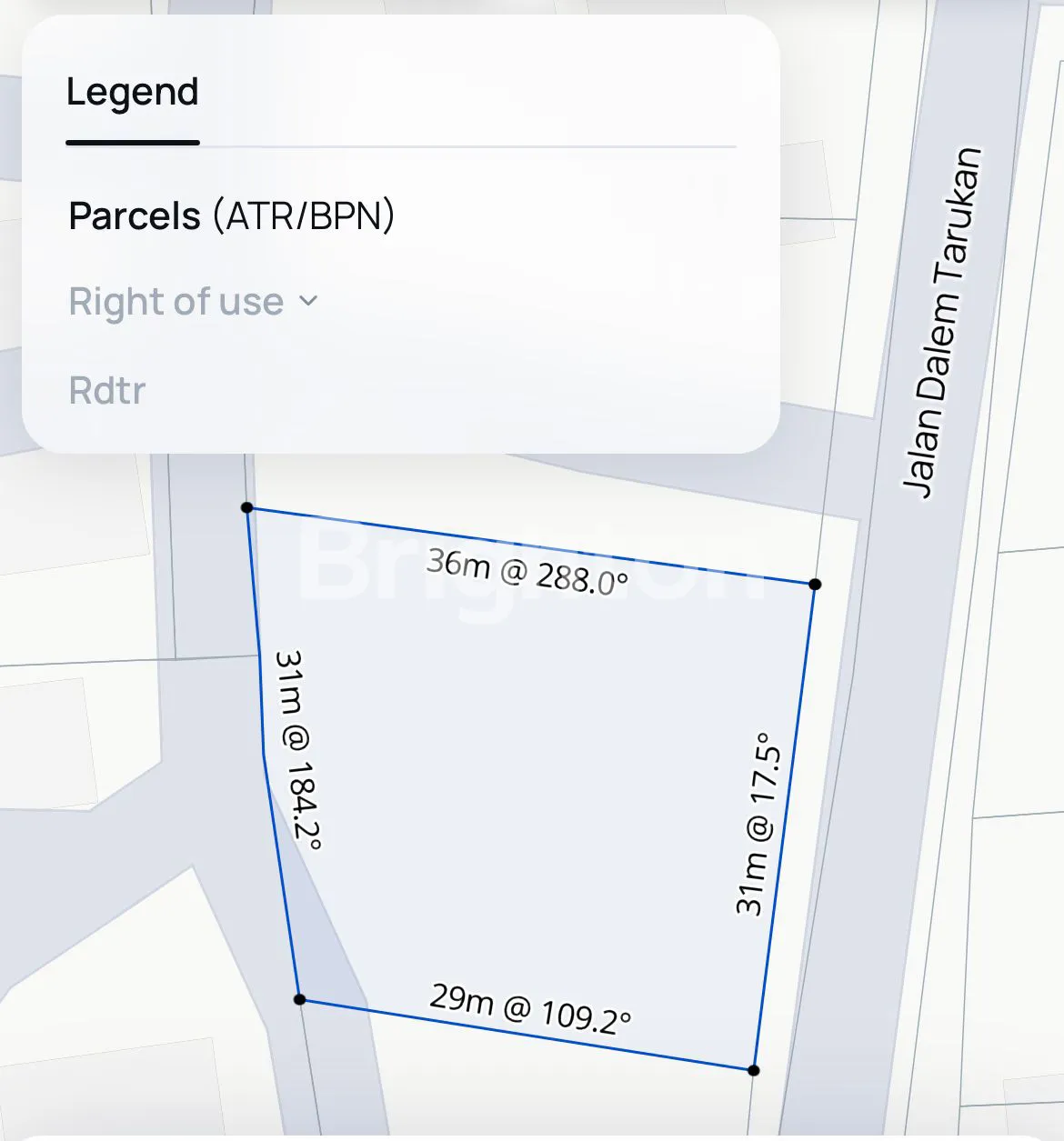
Task: Select the Legend tab
Action: (x=133, y=93)
